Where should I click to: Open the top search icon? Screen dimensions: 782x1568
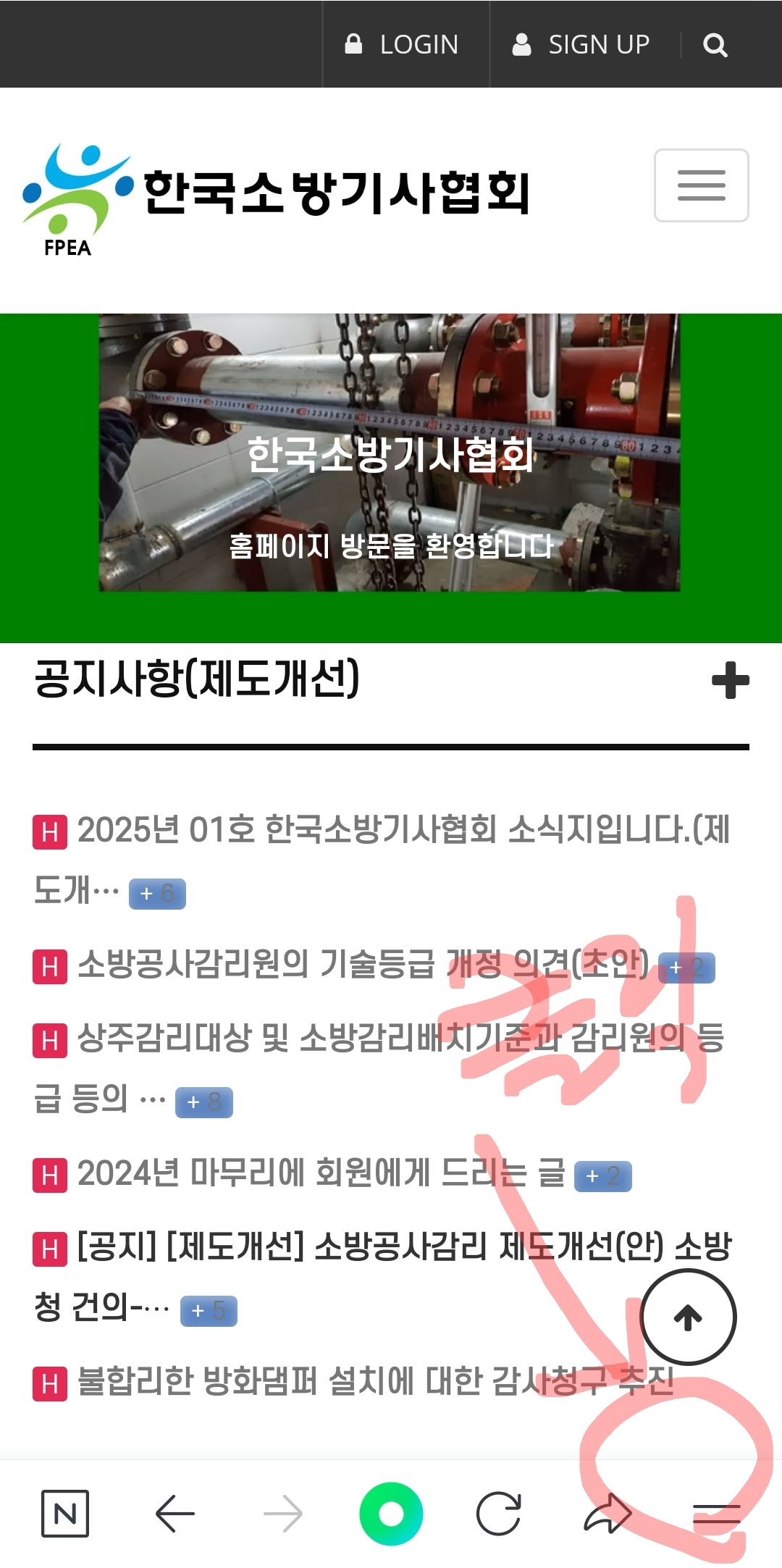(x=715, y=46)
